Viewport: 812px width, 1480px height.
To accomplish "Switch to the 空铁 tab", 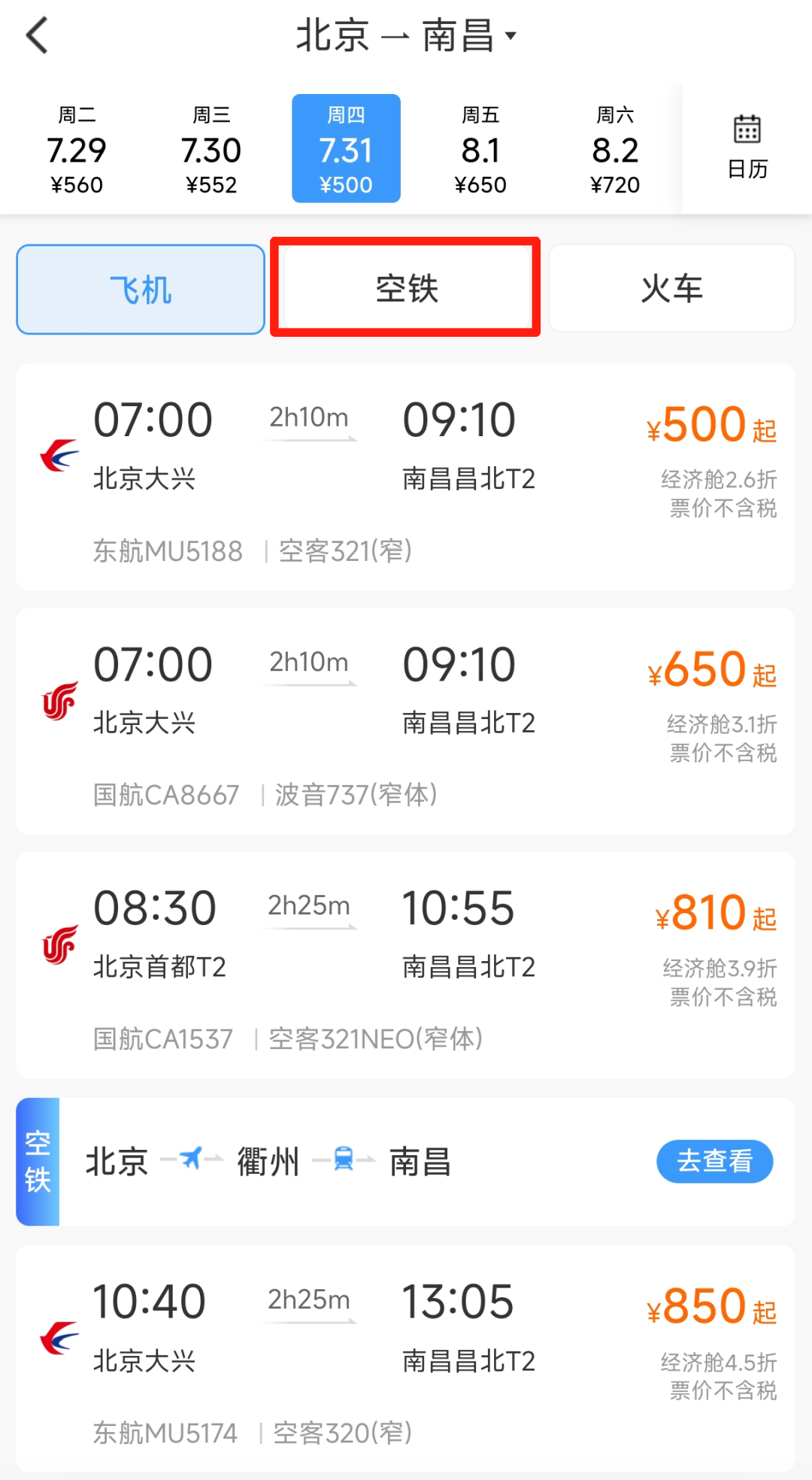I will (x=406, y=288).
